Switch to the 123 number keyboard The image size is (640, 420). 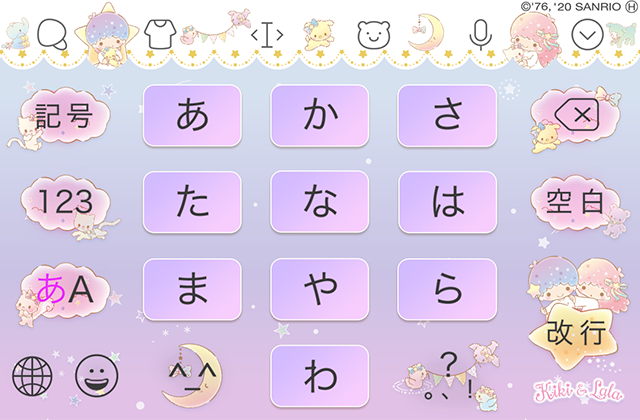(64, 203)
